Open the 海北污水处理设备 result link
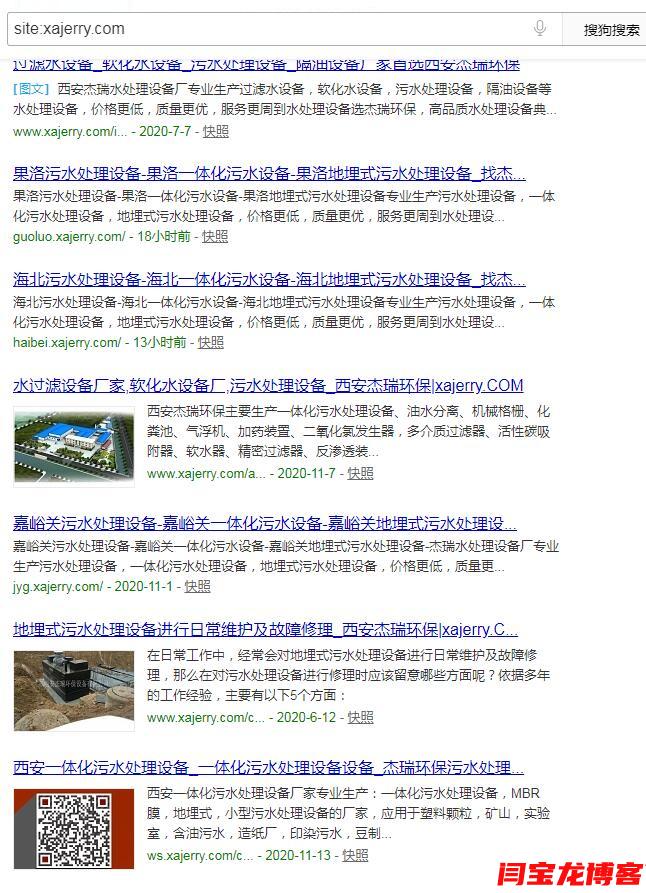646x893 pixels. 269,279
